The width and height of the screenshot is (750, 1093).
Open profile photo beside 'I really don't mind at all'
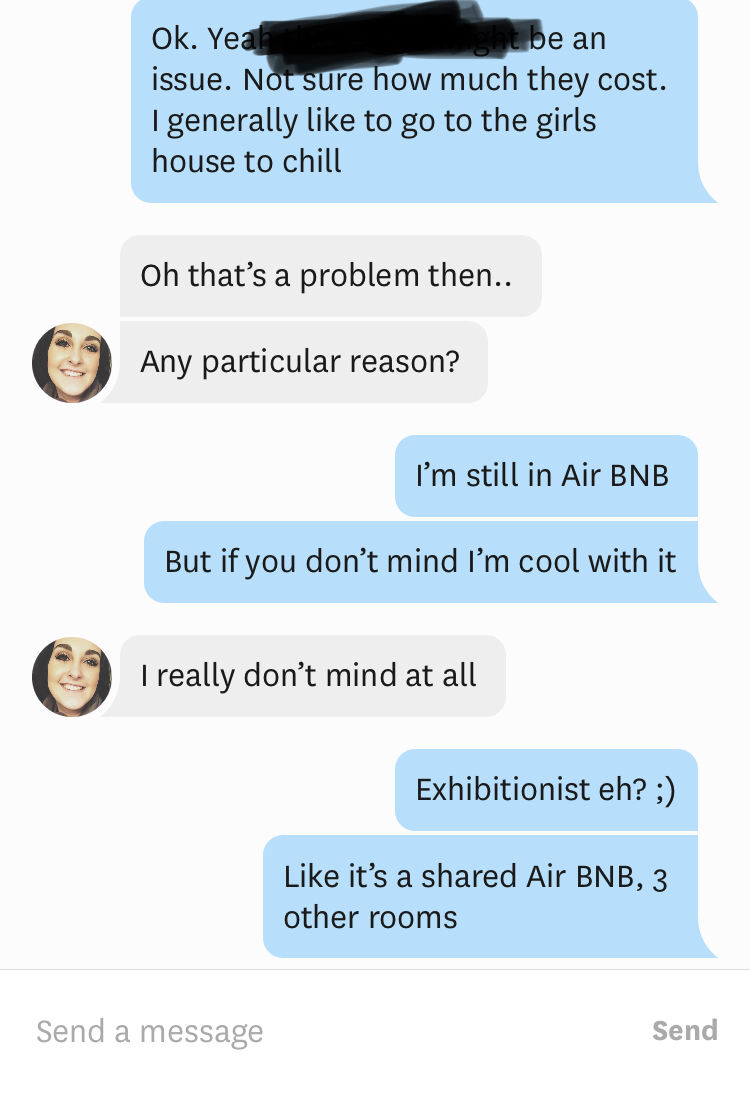(x=72, y=676)
